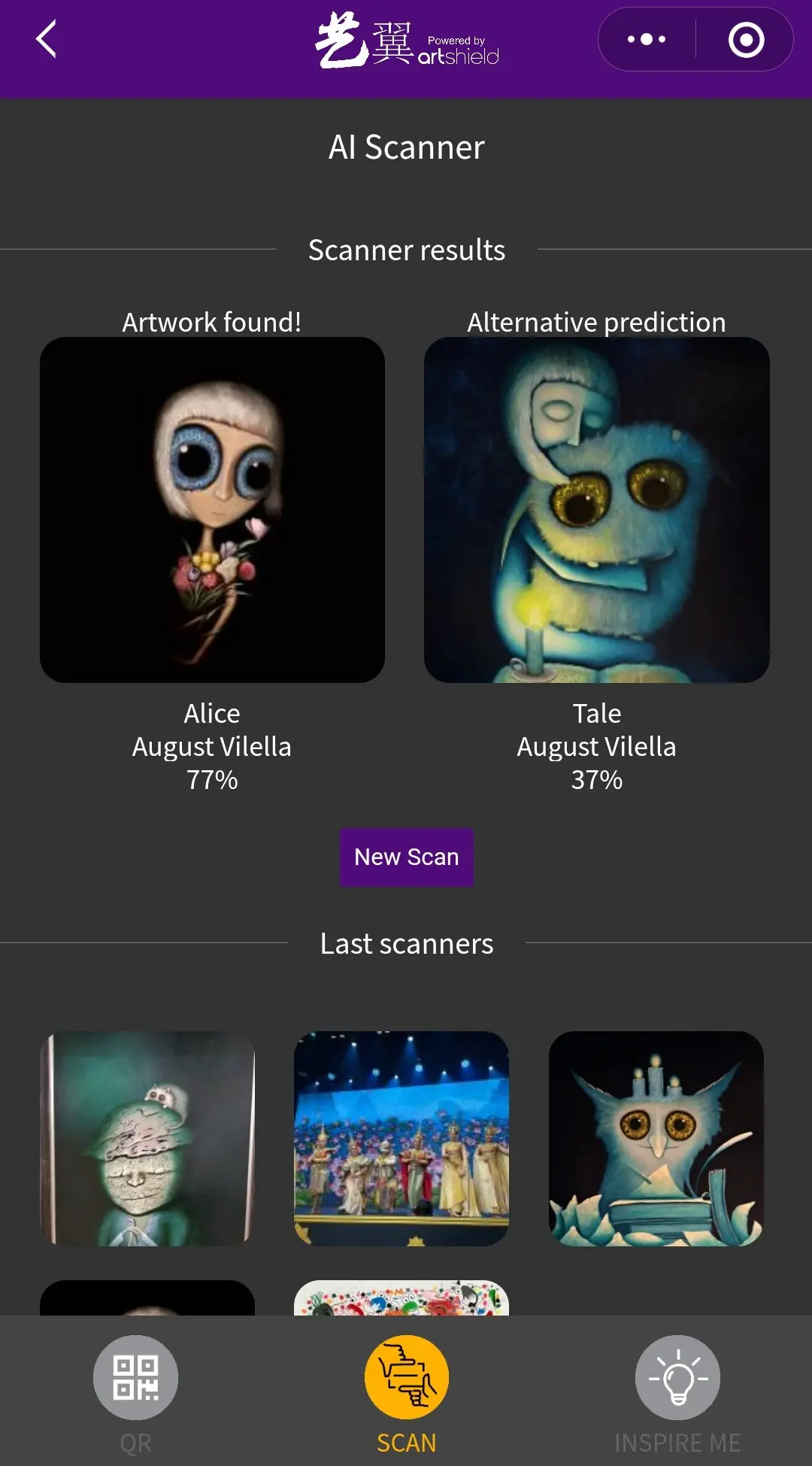Open the last scan of the blue owl
This screenshot has height=1466, width=812.
tap(656, 1138)
